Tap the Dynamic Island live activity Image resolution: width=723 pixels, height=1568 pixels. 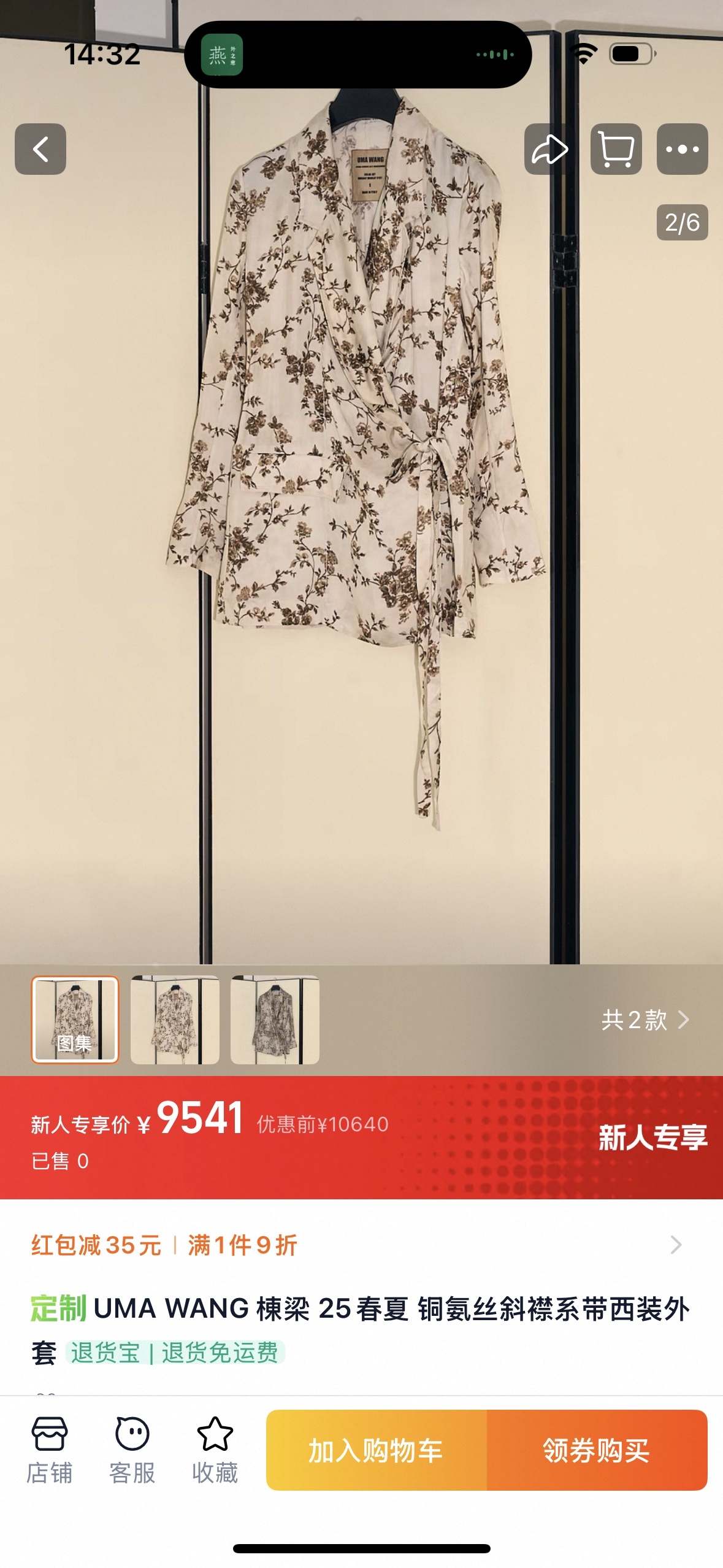tap(358, 55)
